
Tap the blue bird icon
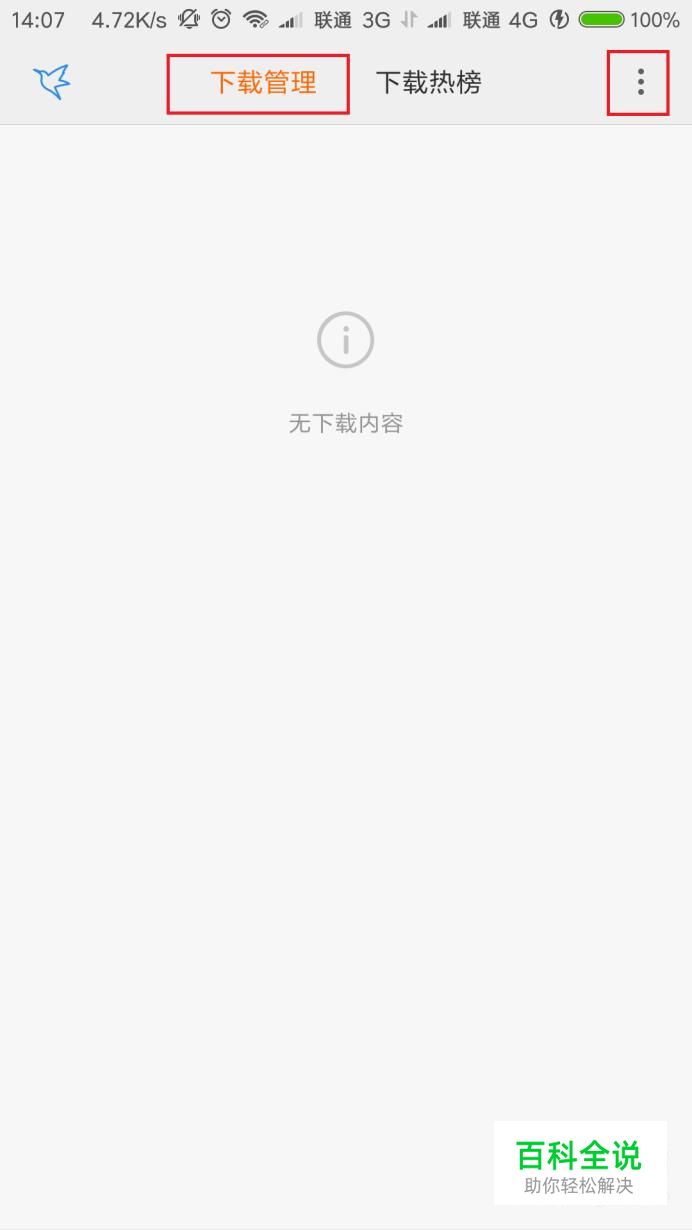(x=52, y=82)
